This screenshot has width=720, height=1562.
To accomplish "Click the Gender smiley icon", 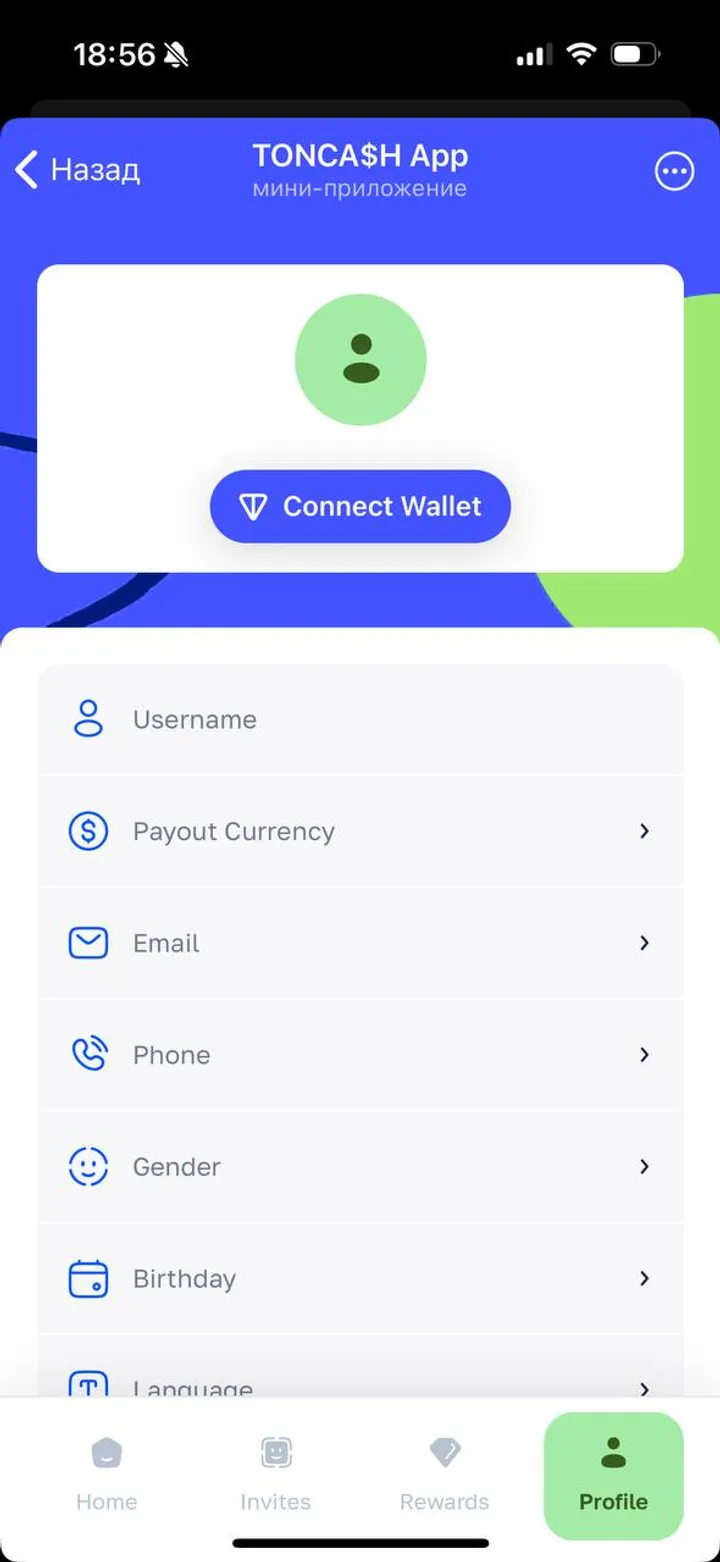I will tap(88, 1166).
